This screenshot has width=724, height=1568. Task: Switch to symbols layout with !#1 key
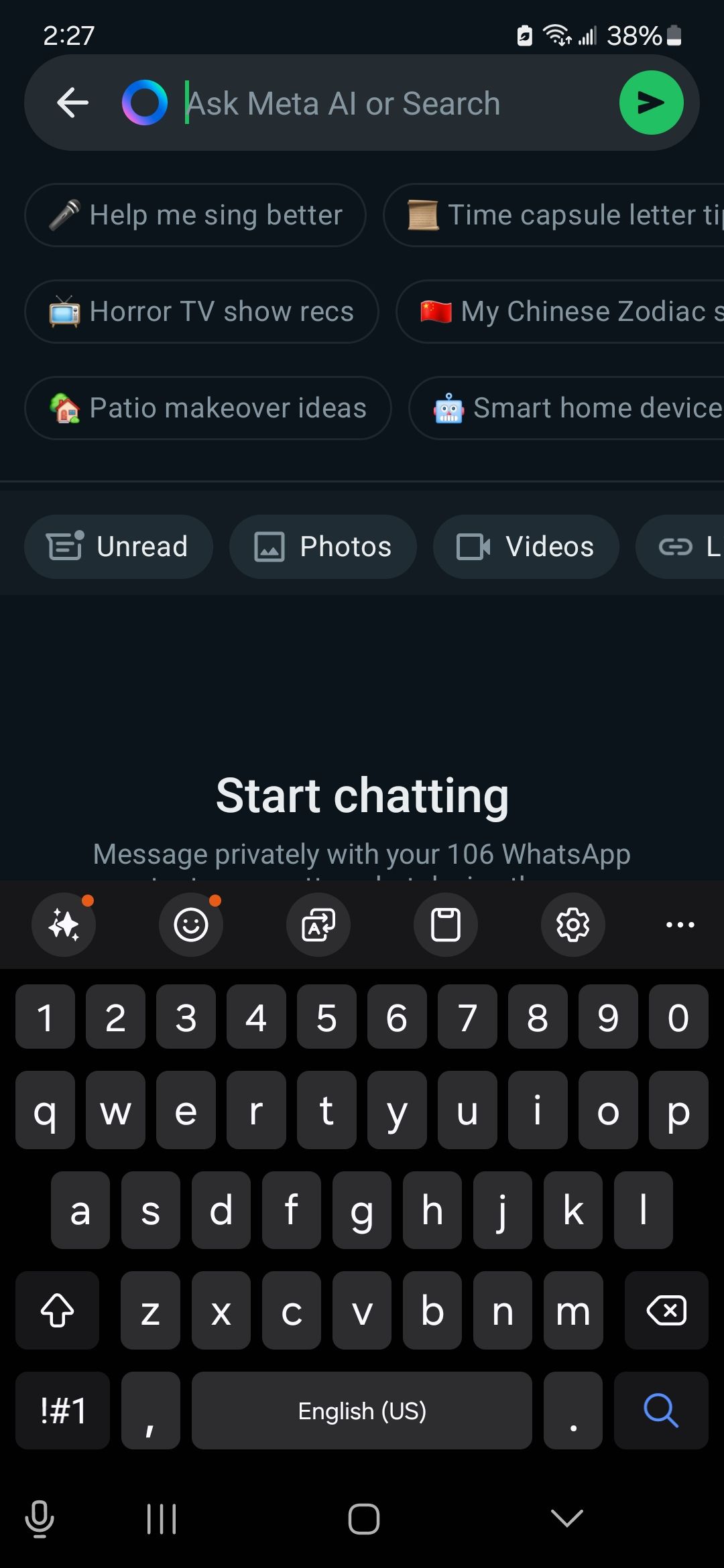(x=62, y=1411)
